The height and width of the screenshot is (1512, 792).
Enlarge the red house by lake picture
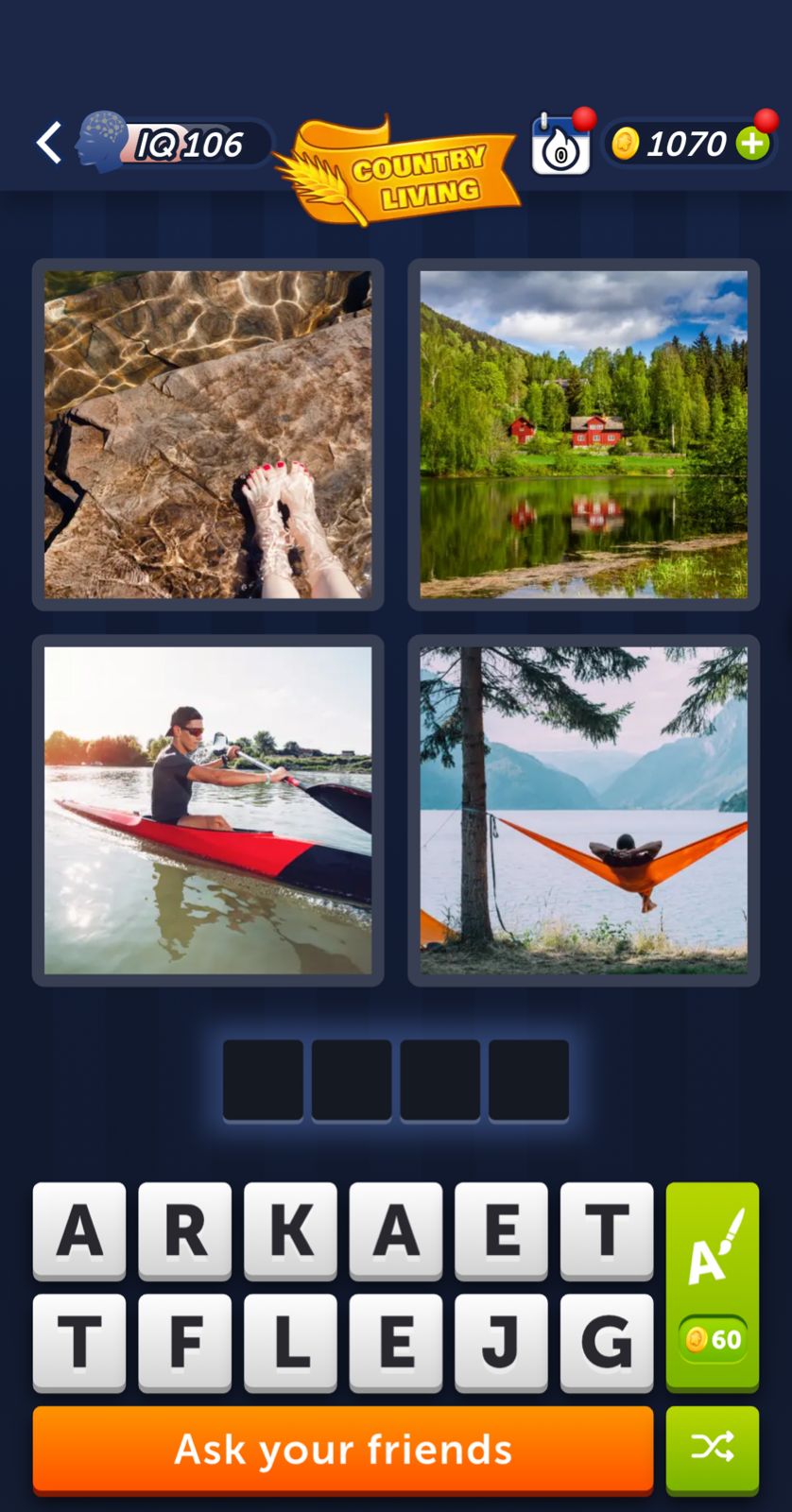(583, 435)
